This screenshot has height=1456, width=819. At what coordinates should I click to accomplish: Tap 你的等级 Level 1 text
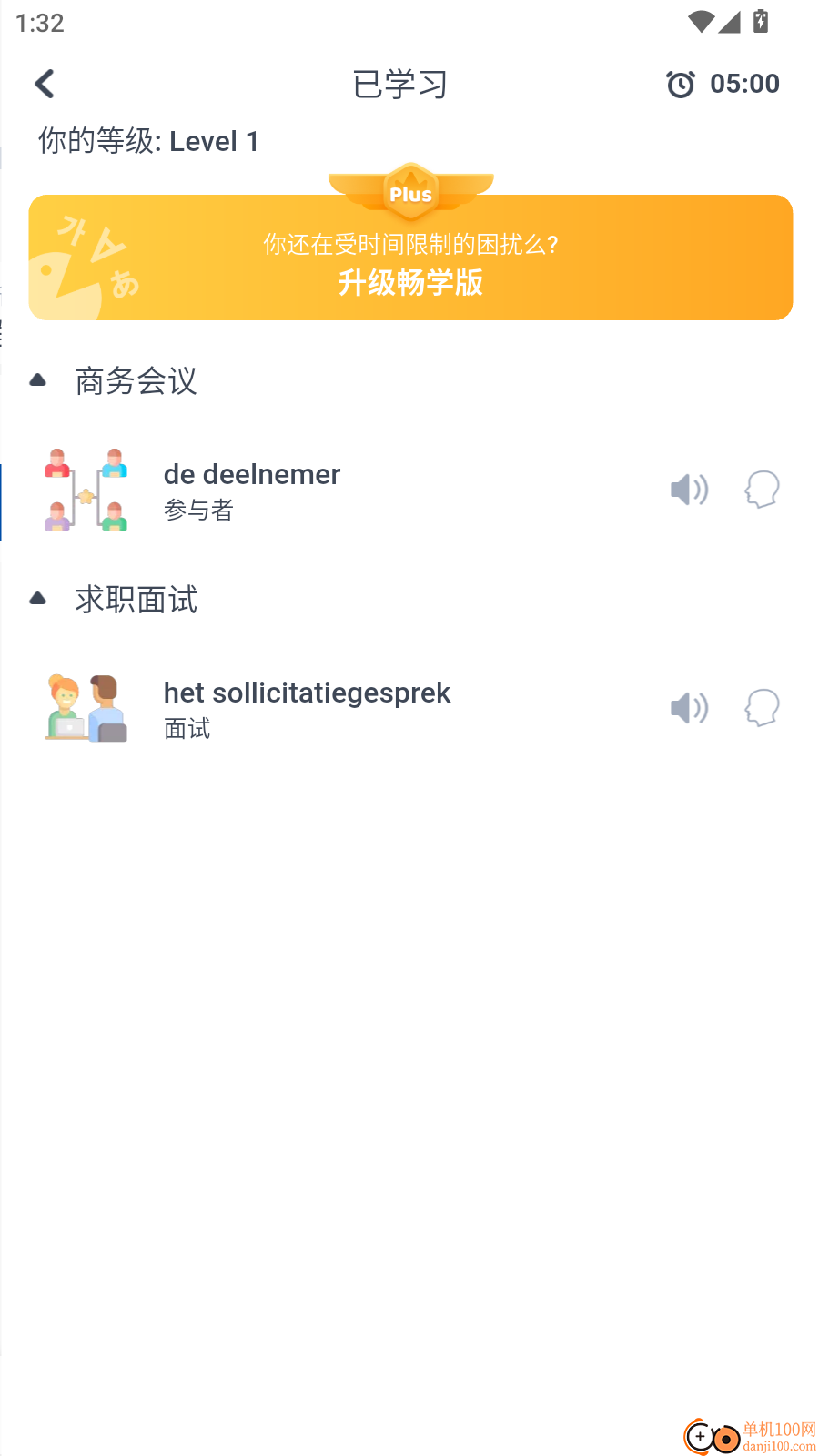147,141
